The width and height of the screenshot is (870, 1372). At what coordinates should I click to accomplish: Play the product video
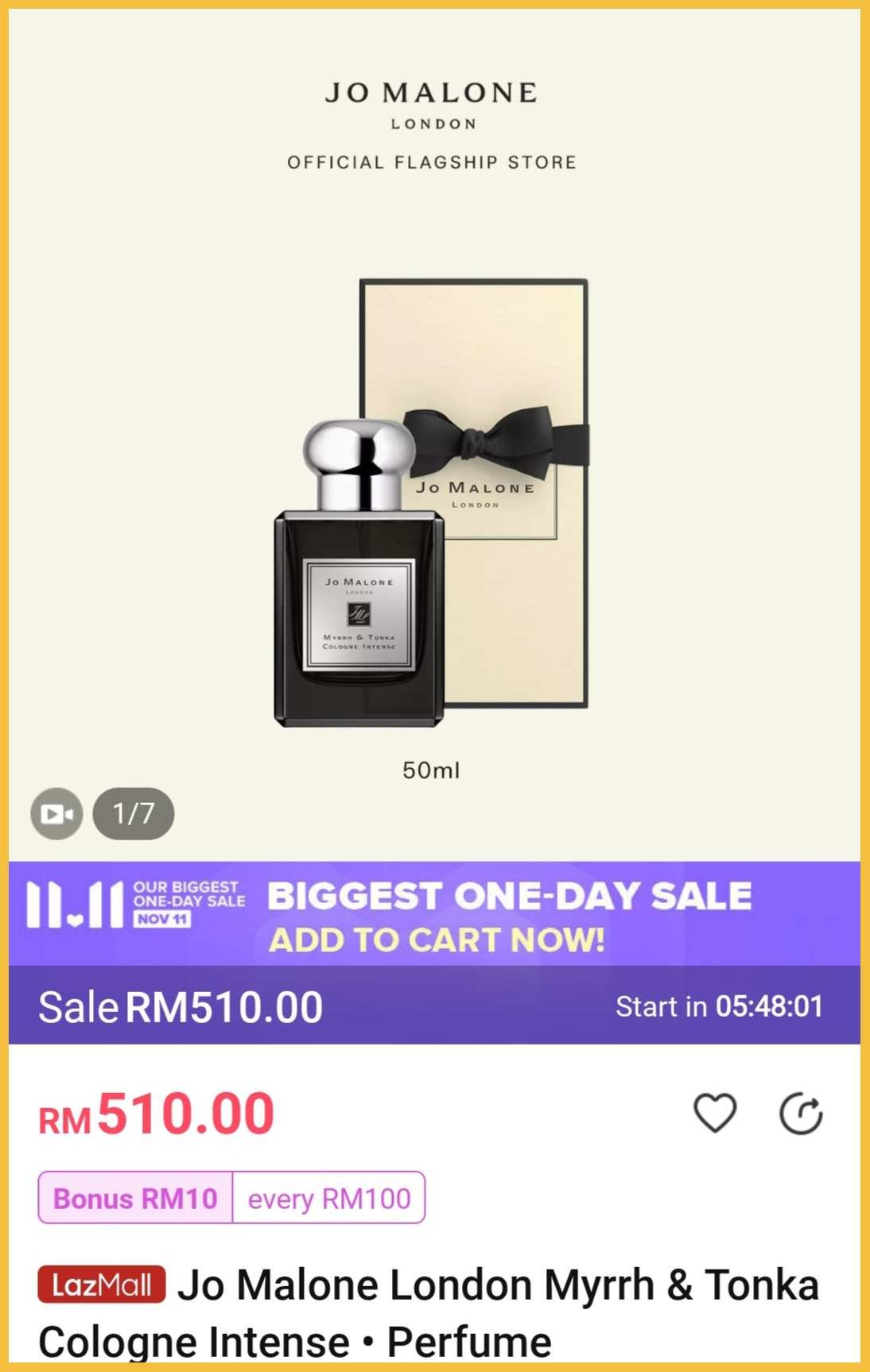point(56,813)
